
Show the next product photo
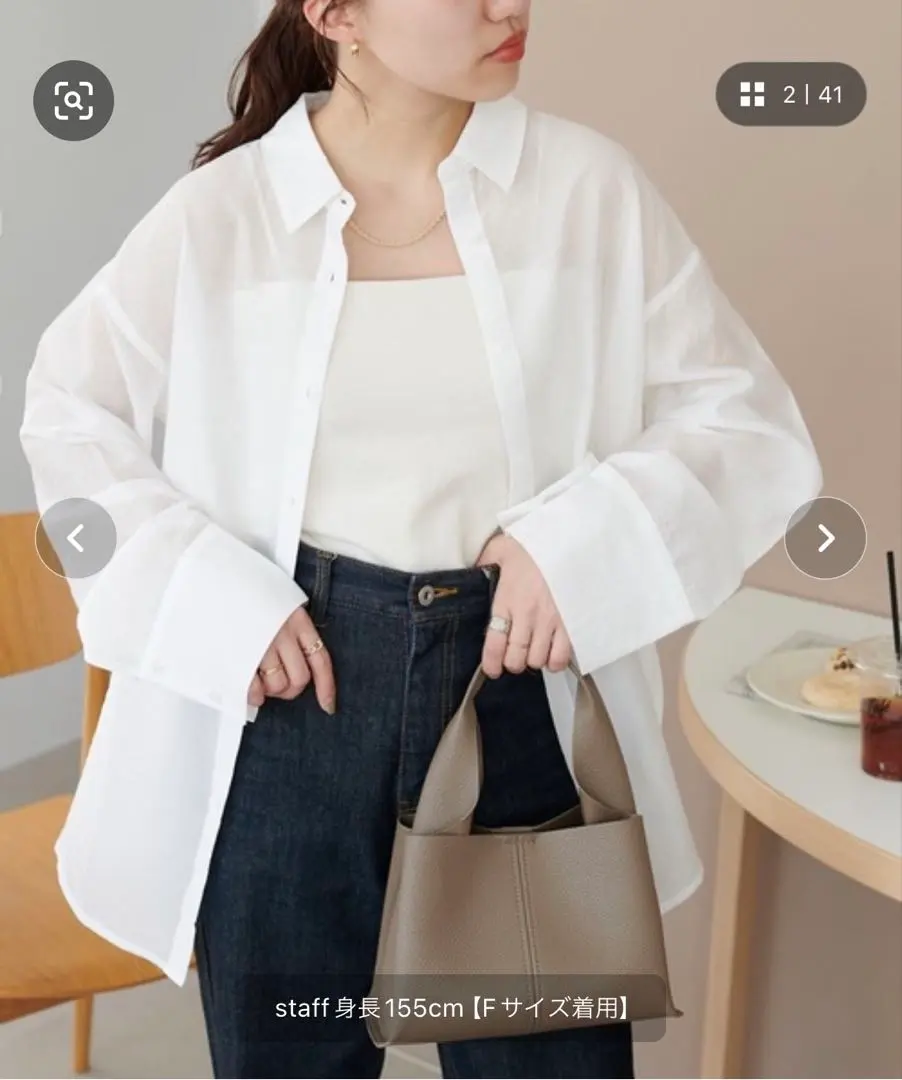(x=824, y=538)
